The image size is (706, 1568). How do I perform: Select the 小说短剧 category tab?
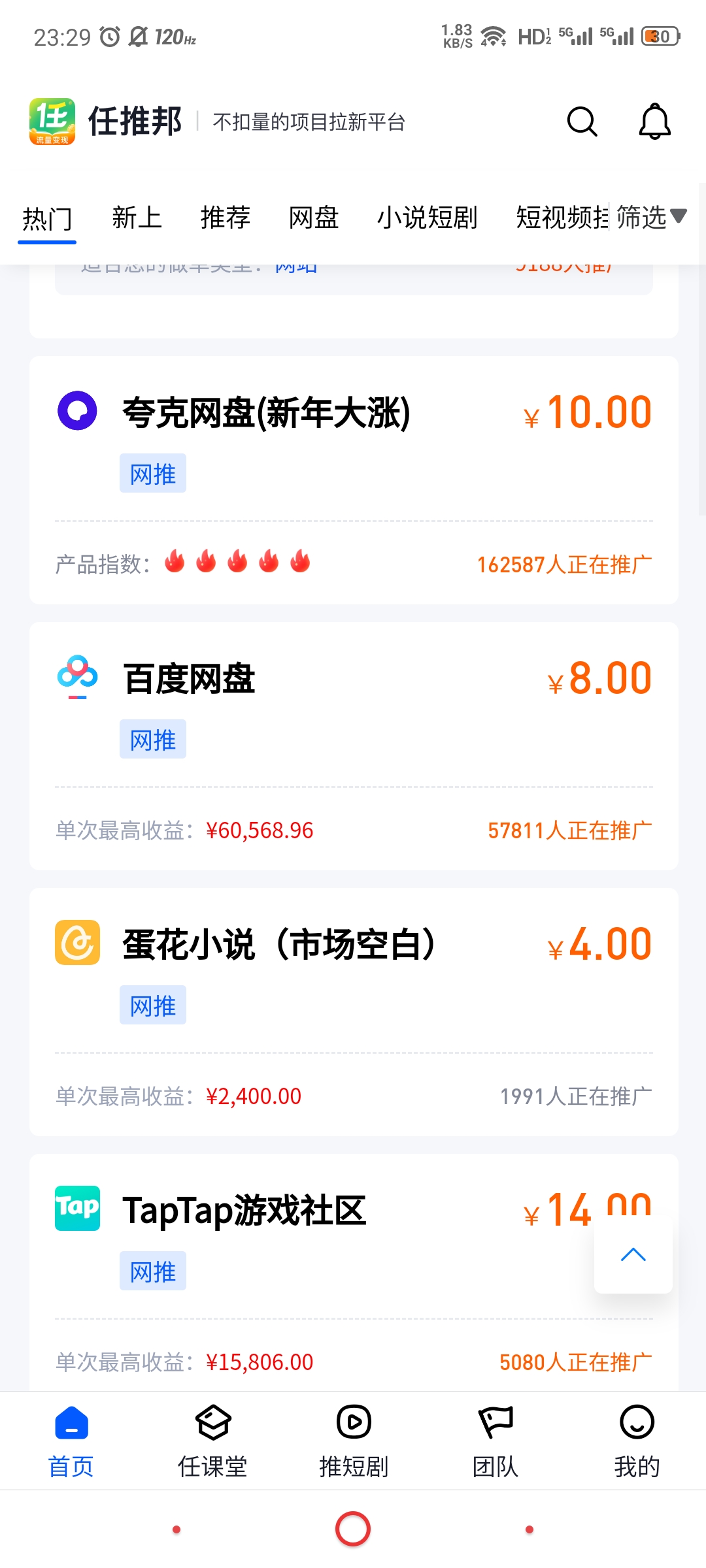click(427, 218)
